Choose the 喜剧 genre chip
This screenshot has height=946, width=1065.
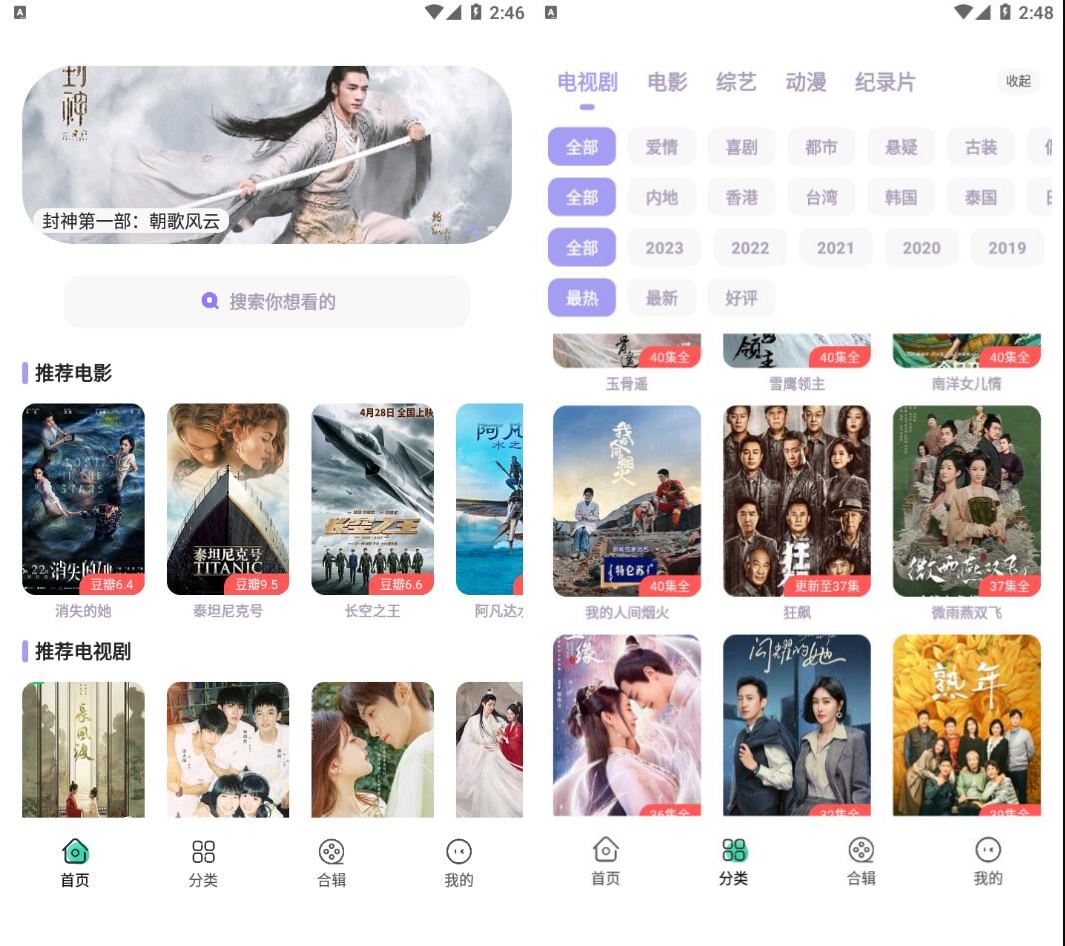[741, 147]
